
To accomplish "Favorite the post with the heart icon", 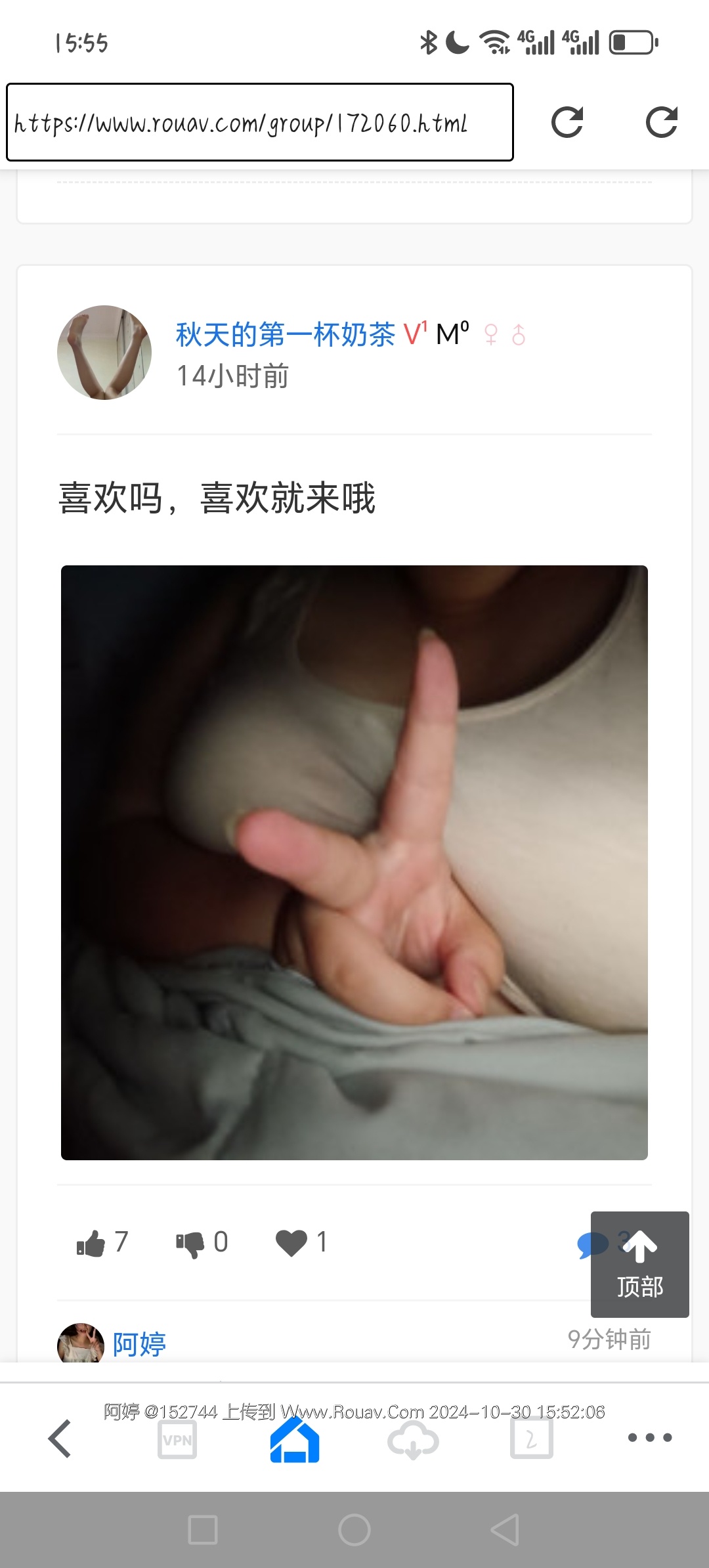I will point(291,1243).
